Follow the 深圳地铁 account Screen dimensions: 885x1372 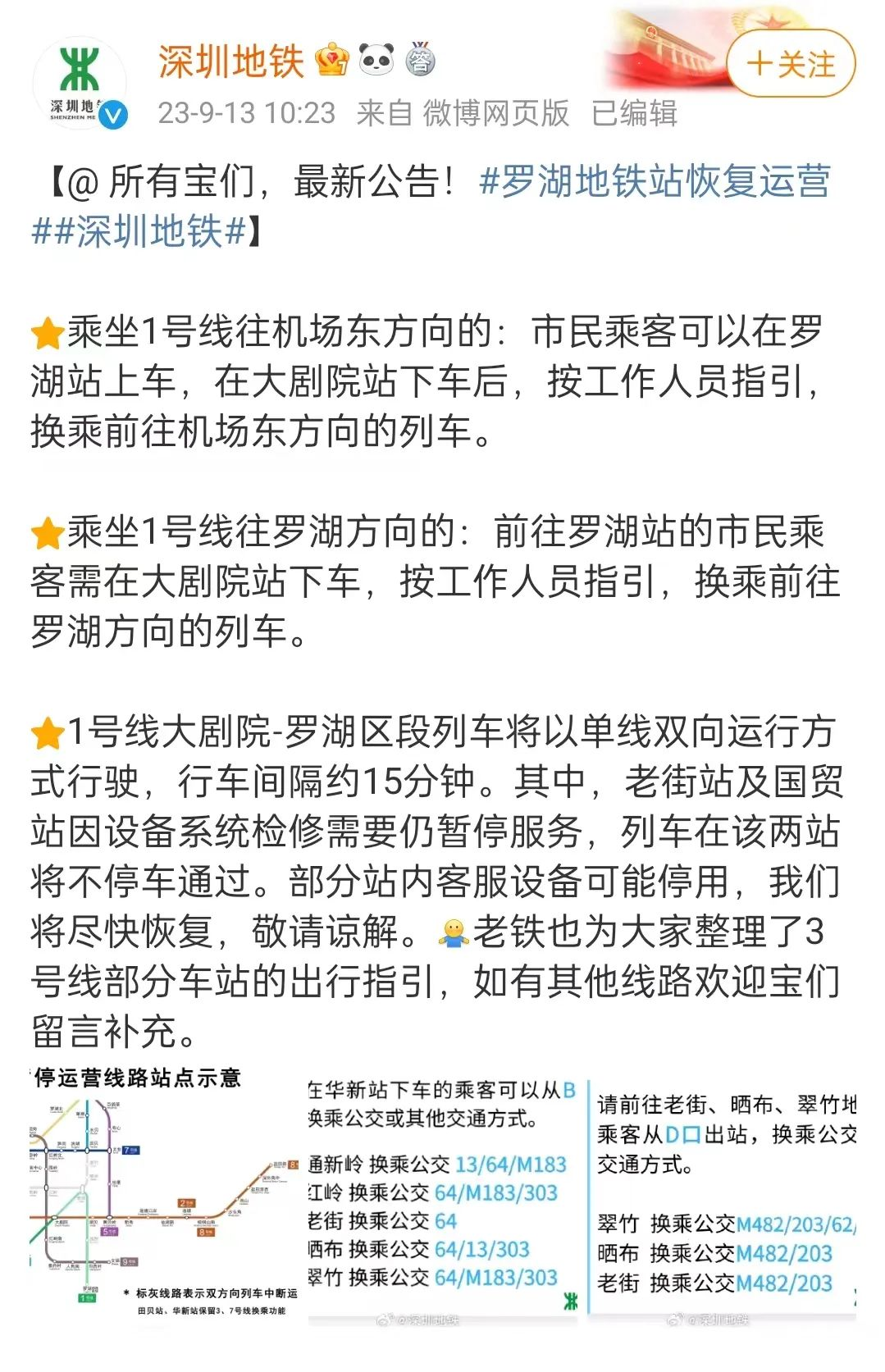(x=791, y=64)
